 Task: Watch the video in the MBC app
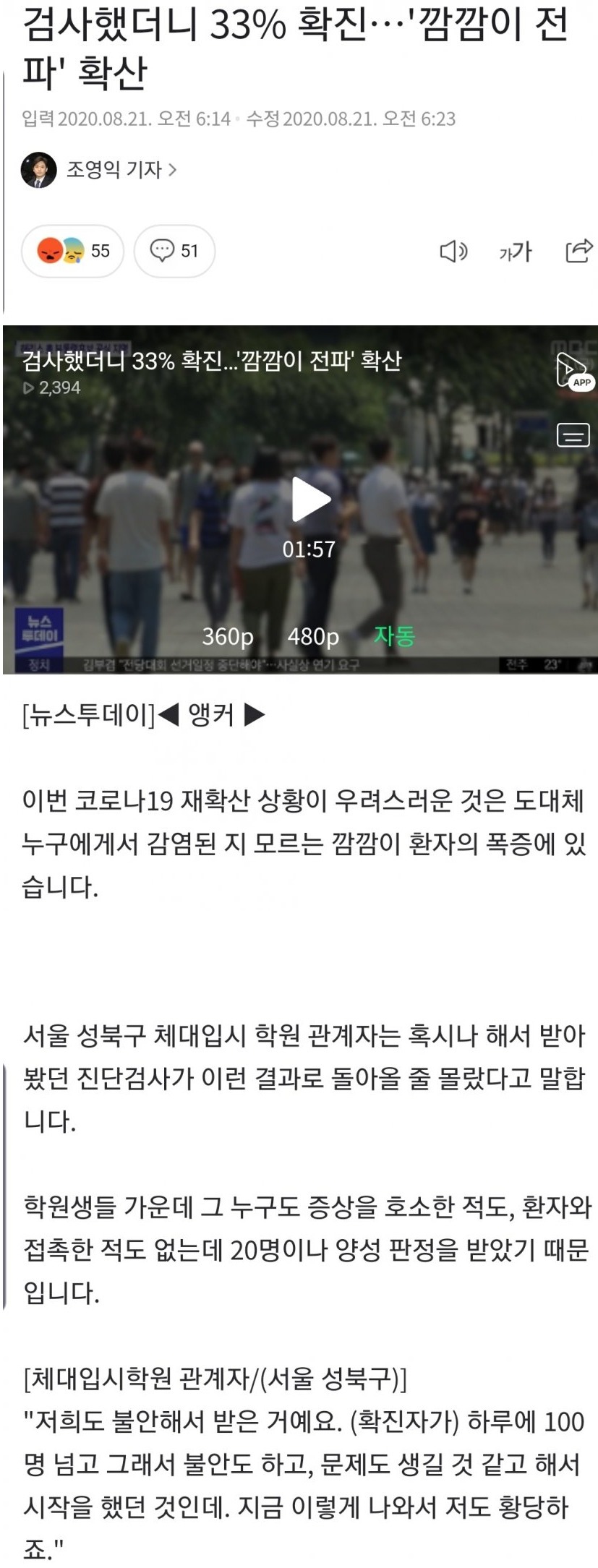[574, 372]
